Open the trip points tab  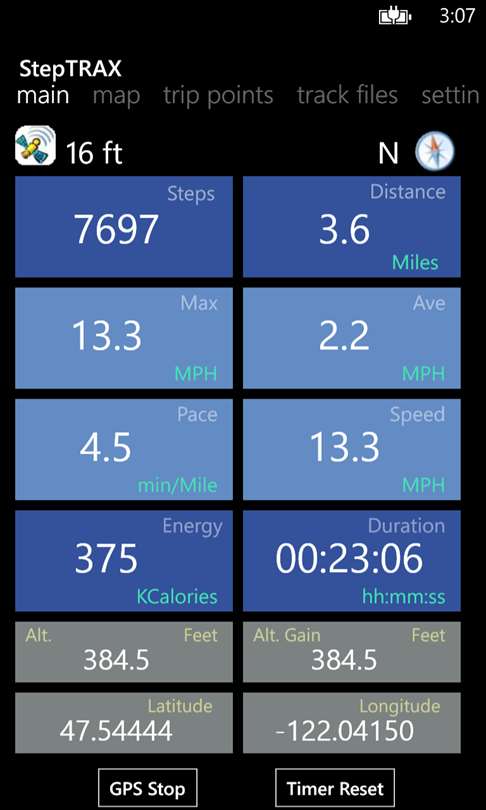coord(218,97)
